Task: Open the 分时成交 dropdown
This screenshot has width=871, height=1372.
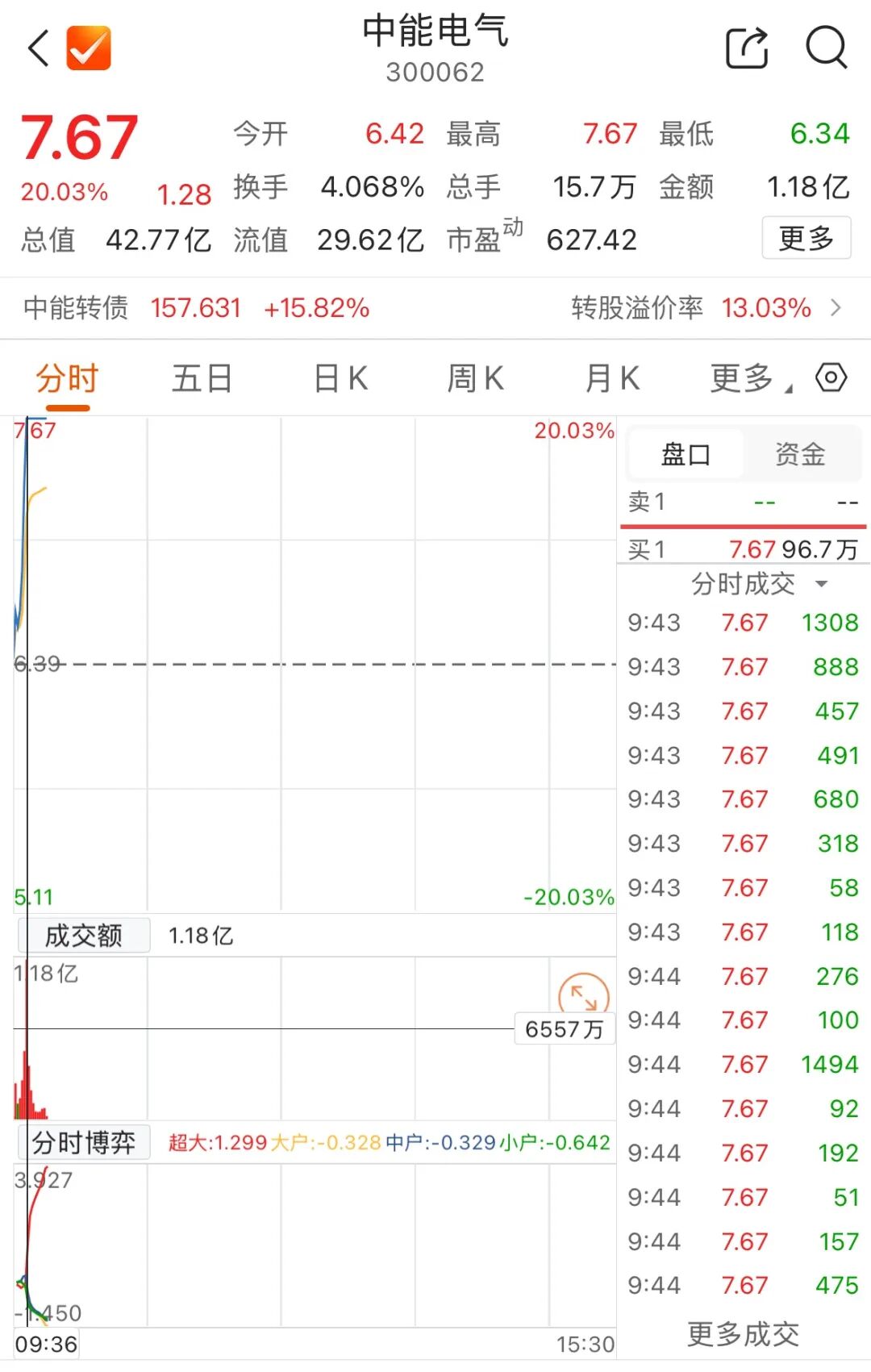Action: 758,583
